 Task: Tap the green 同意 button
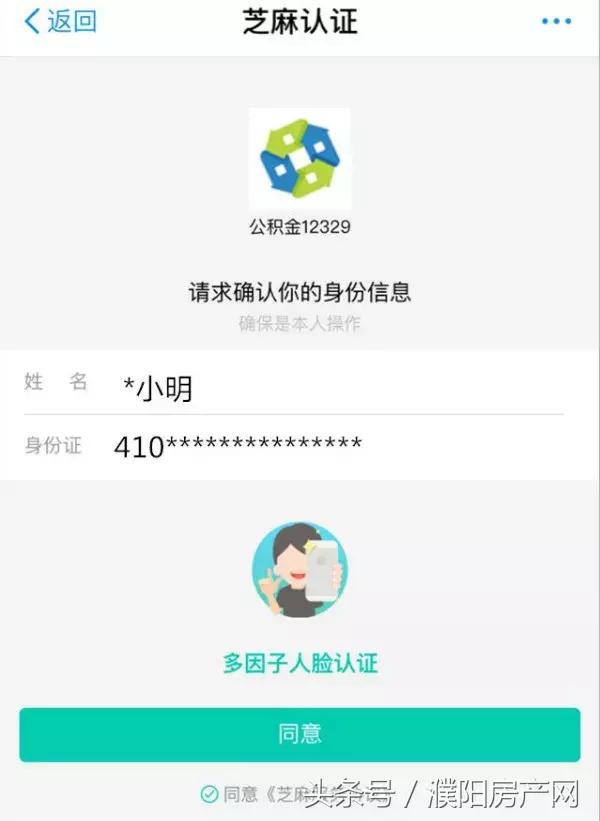point(299,734)
